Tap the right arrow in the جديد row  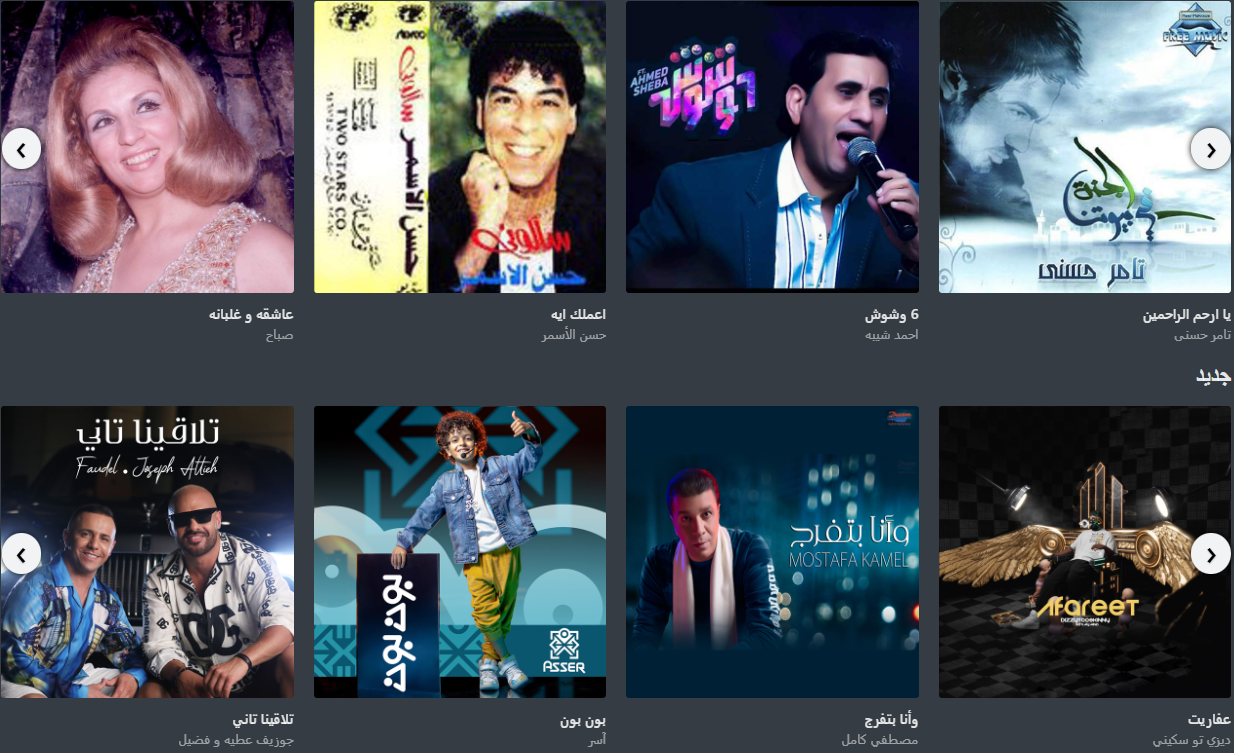point(1211,553)
